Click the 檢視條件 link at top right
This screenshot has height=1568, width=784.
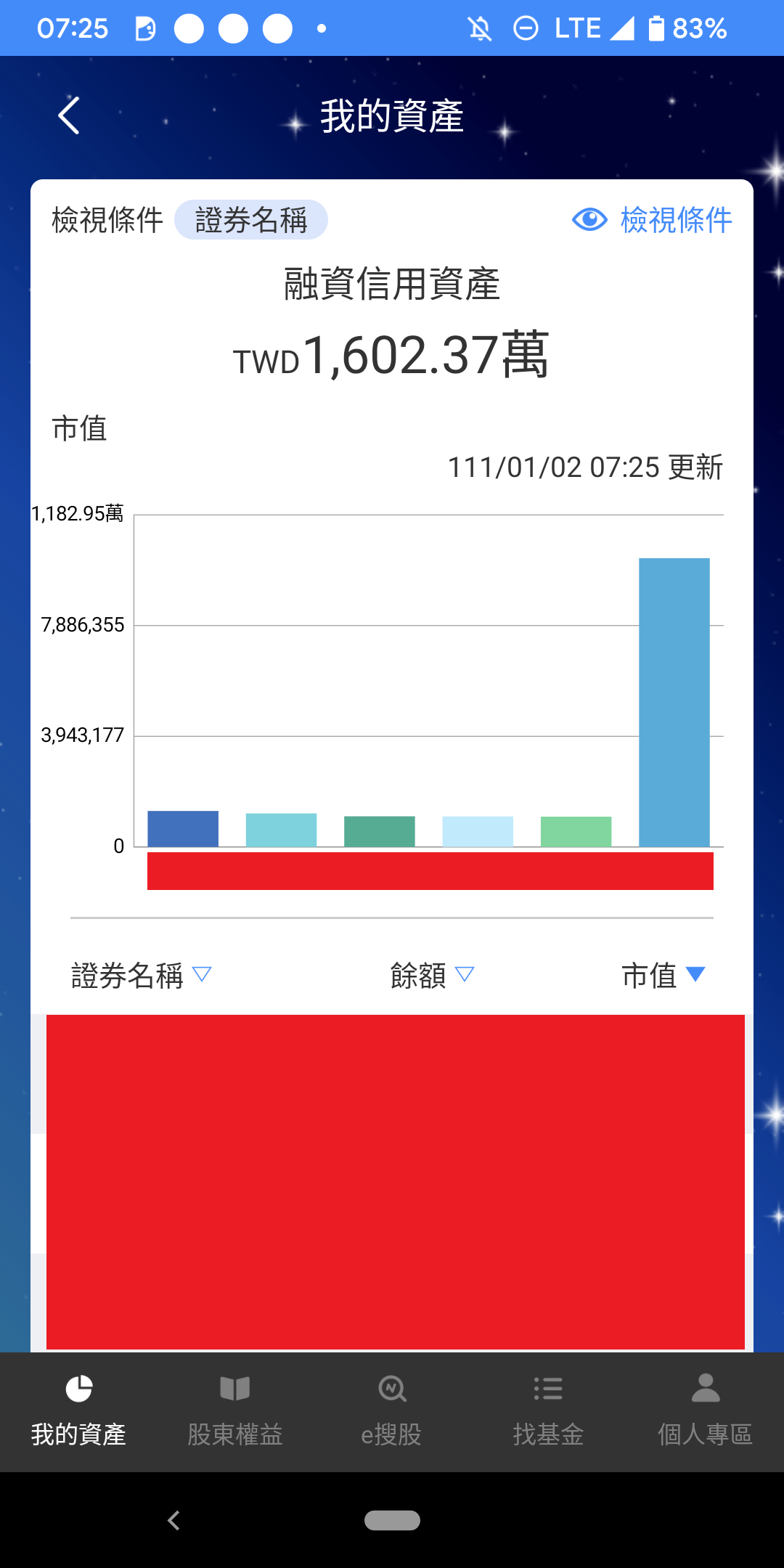coord(674,220)
